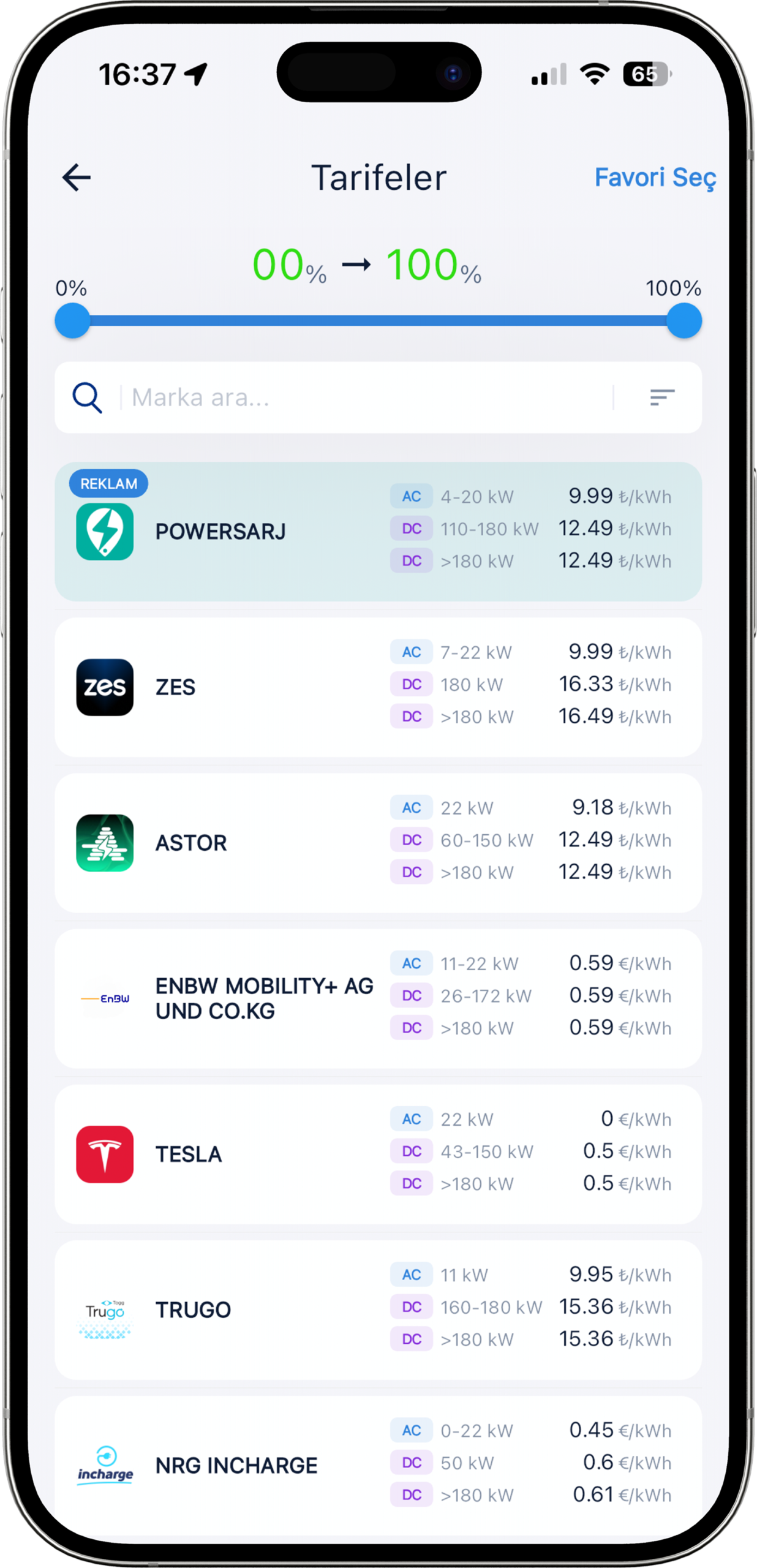Screen dimensions: 757x1568
Task: Tap the Favori Seç link
Action: point(655,178)
